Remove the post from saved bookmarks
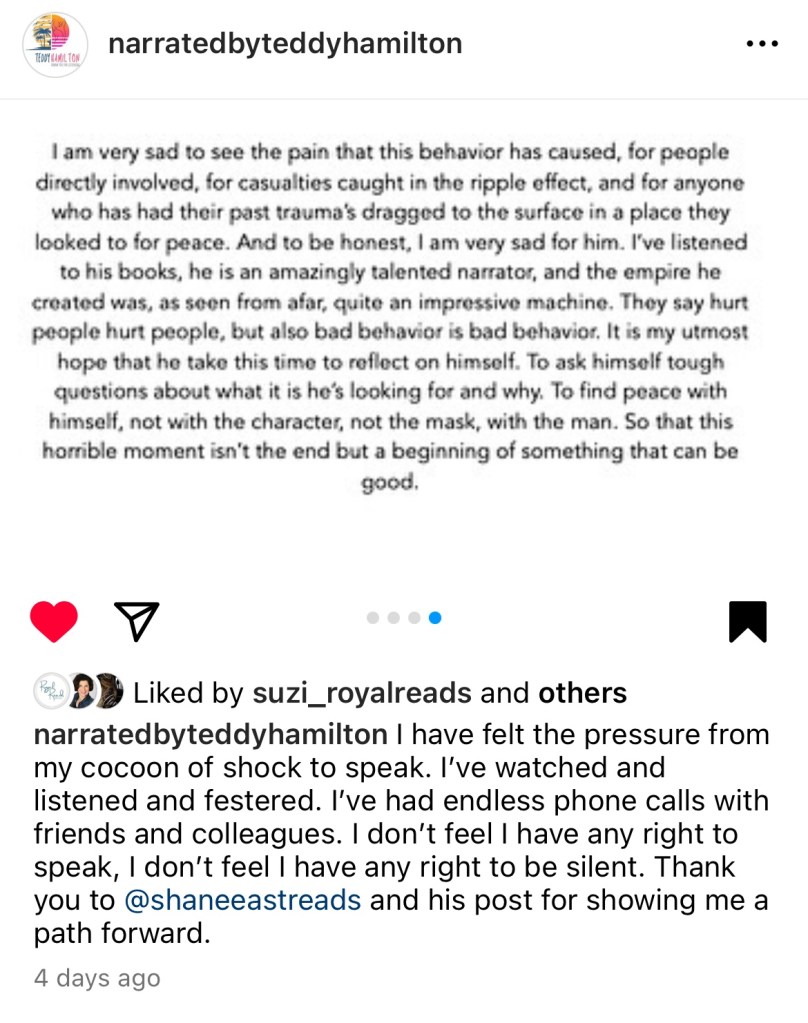This screenshot has height=1023, width=808. pyautogui.click(x=747, y=621)
